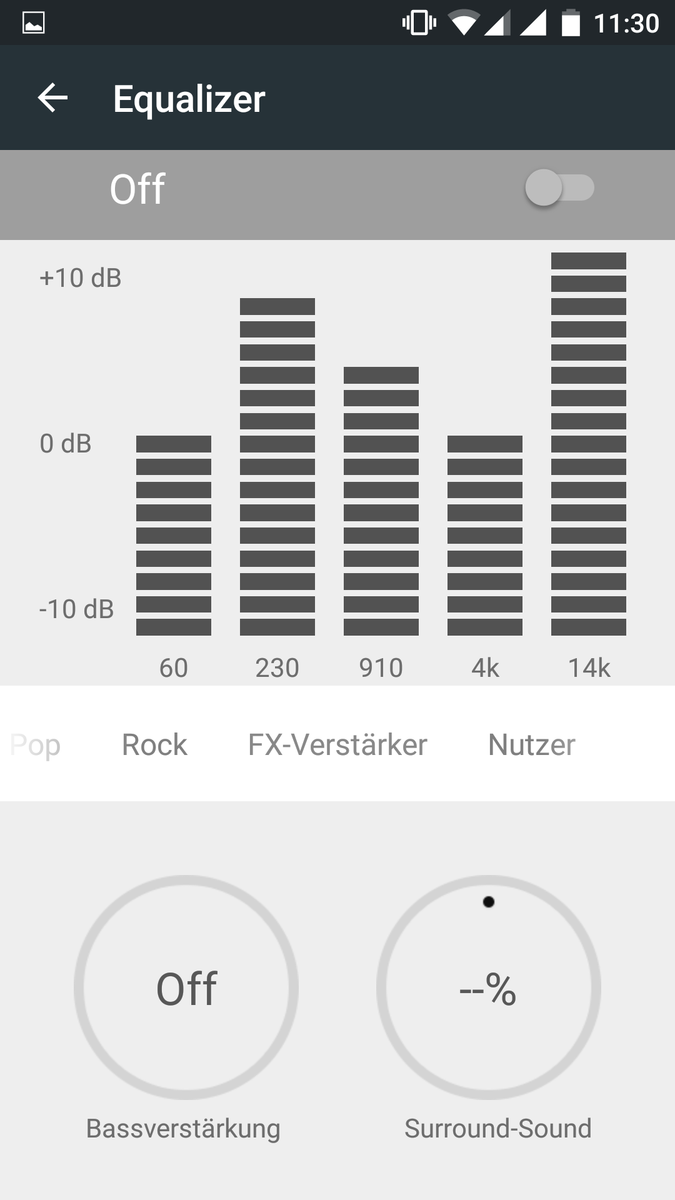The image size is (675, 1200).
Task: Go back from the Equalizer screen
Action: (52, 98)
